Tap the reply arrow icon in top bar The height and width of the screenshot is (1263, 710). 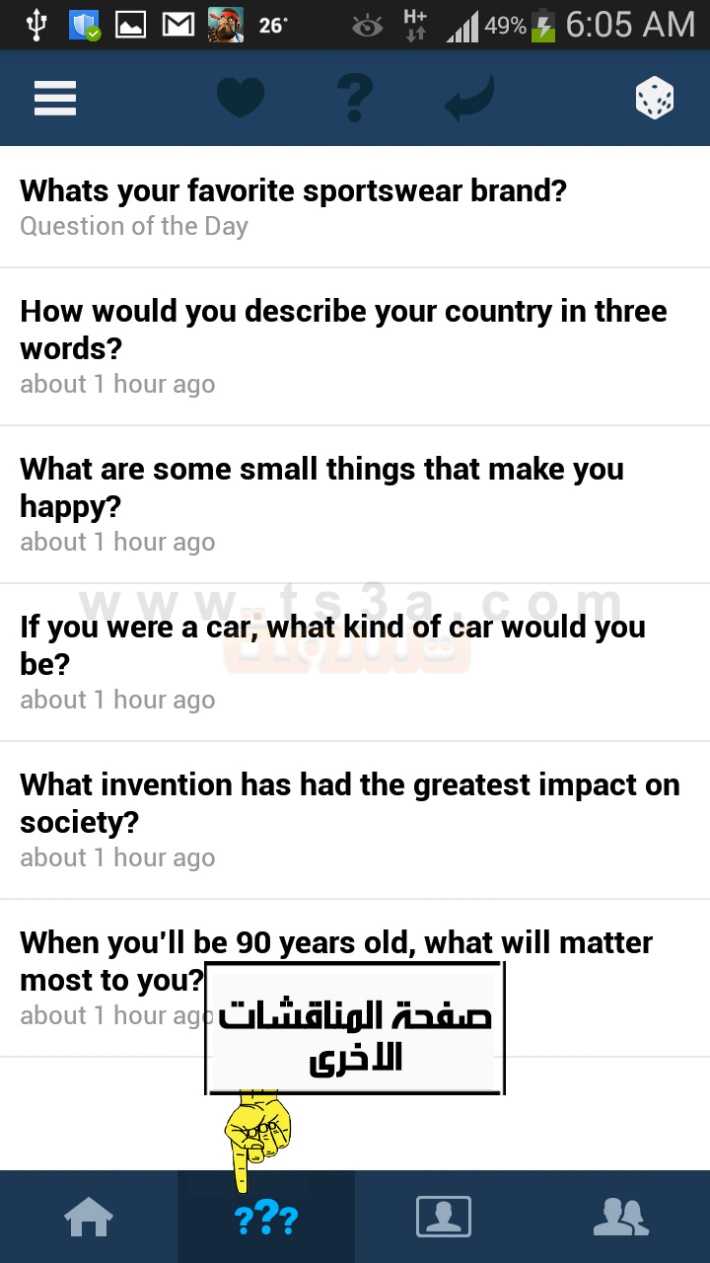point(470,98)
